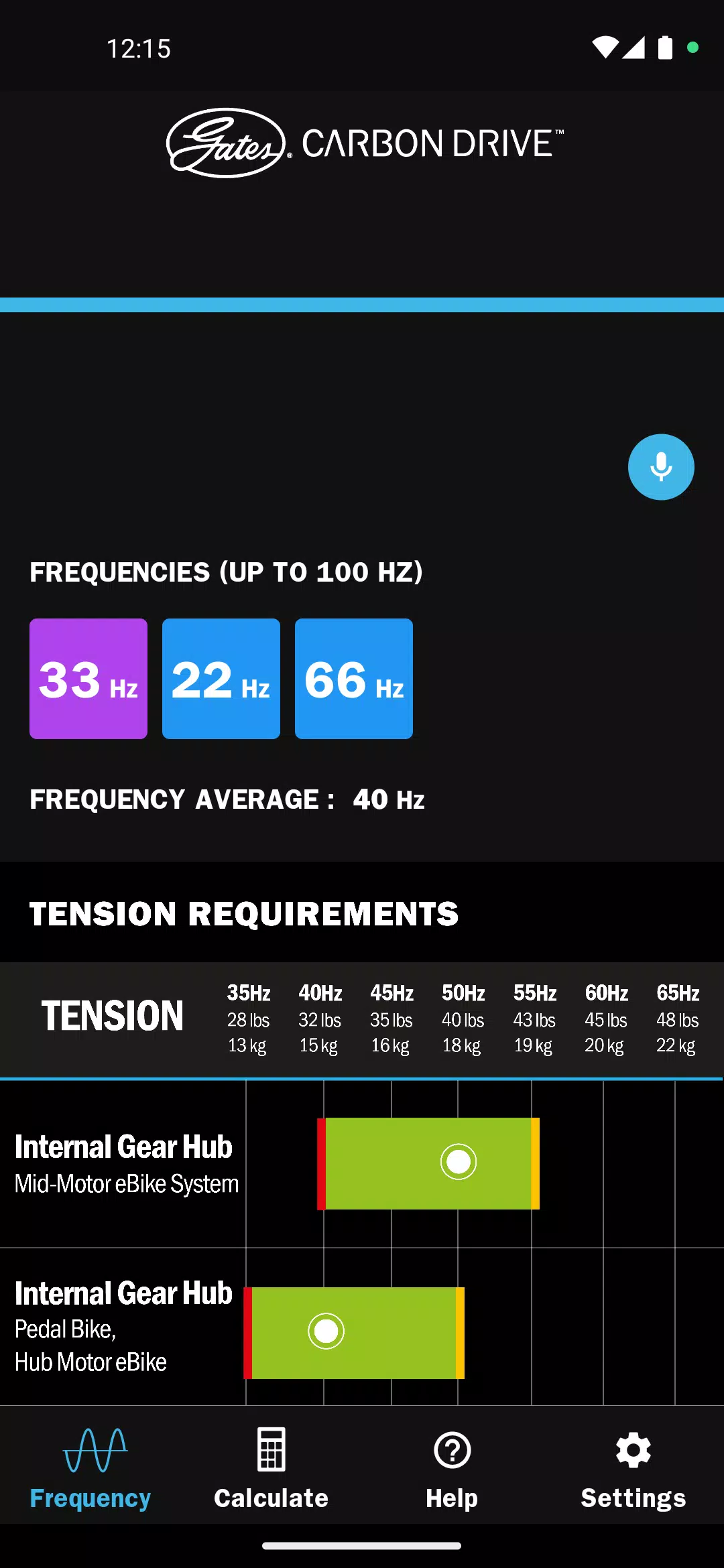This screenshot has height=1568, width=724.
Task: Tap the tension marker on the Mid-Motor bar
Action: 458,1162
